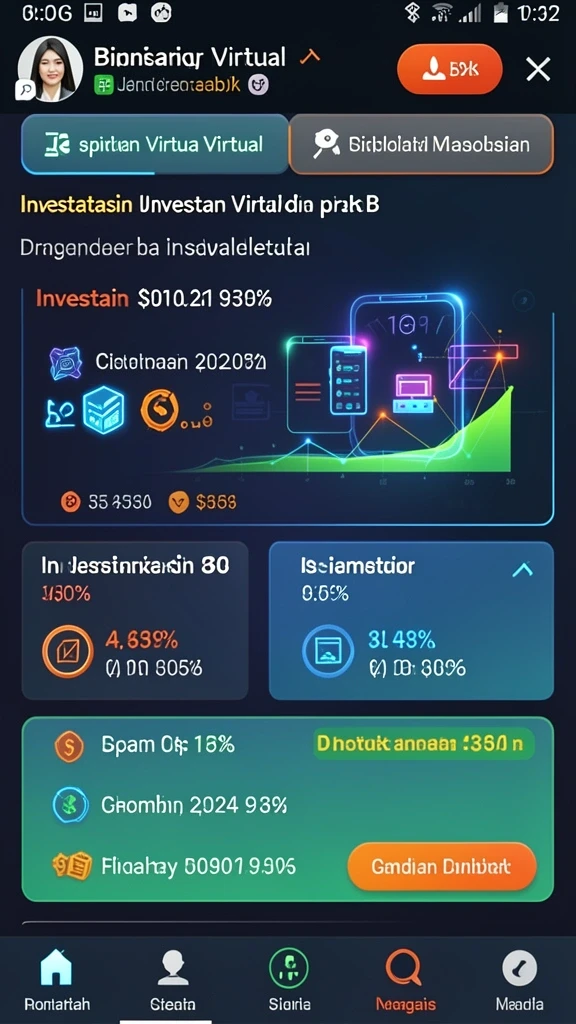Collapse the Isciametdor card chevron
This screenshot has height=1024, width=576.
point(522,570)
